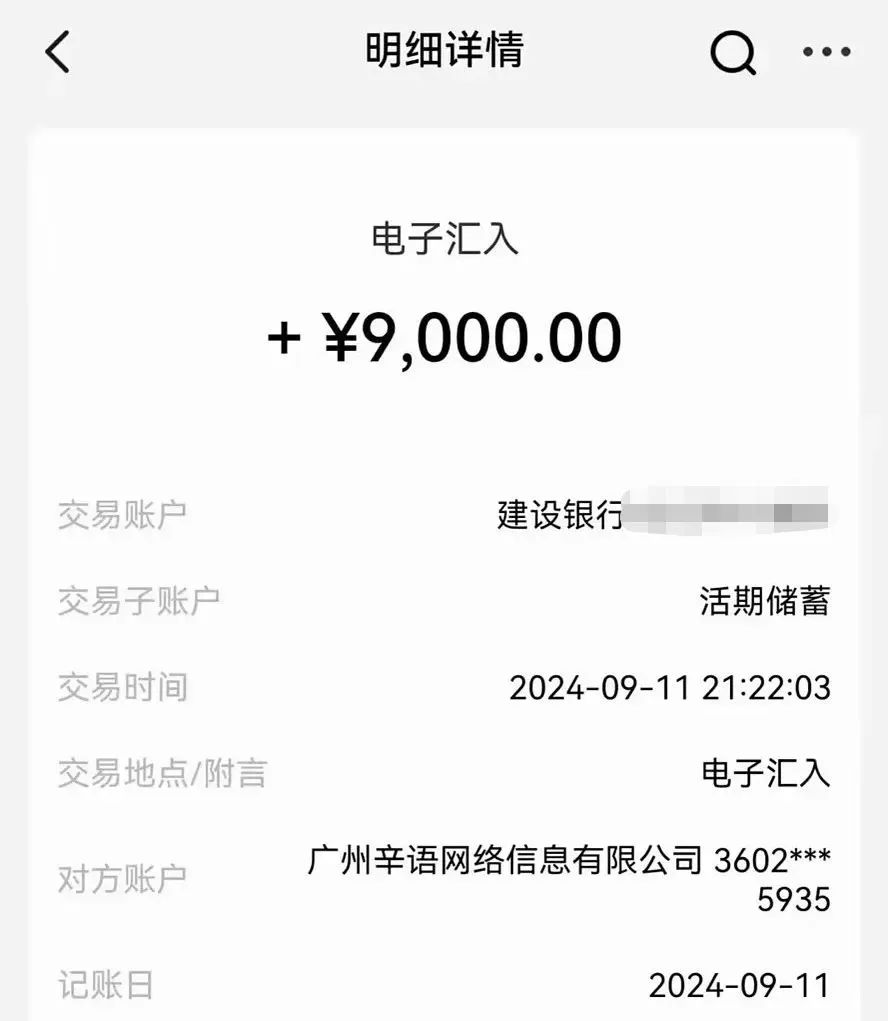
Task: Open the customer service chat icon
Action: 733,52
